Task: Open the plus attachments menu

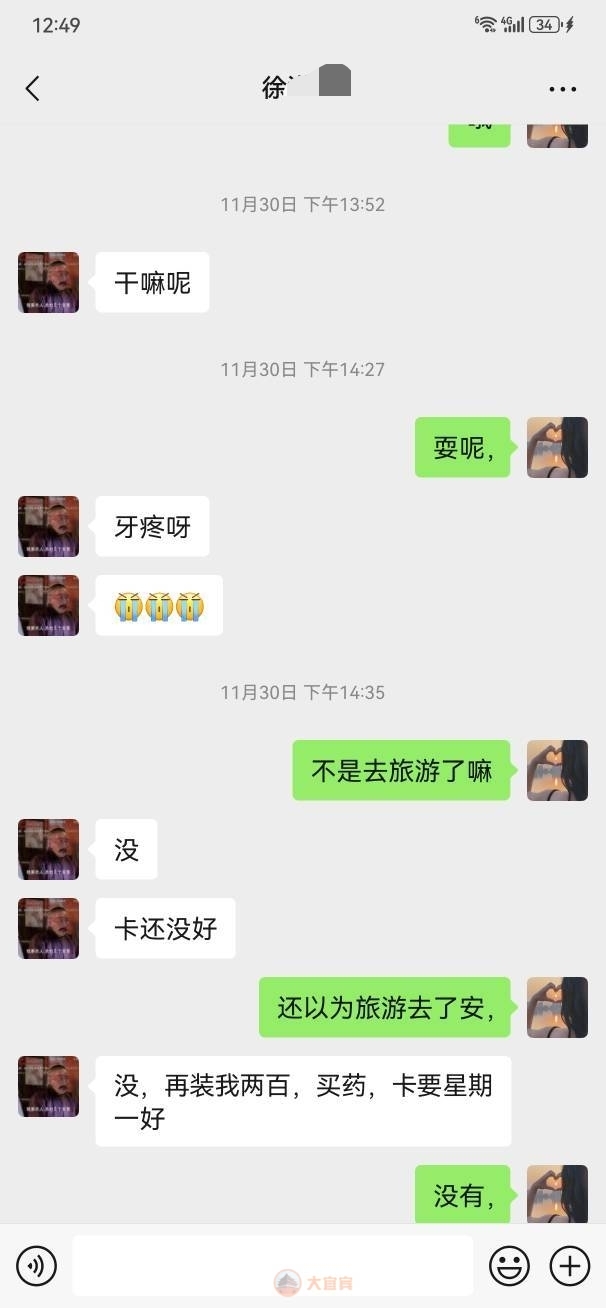Action: (570, 1266)
